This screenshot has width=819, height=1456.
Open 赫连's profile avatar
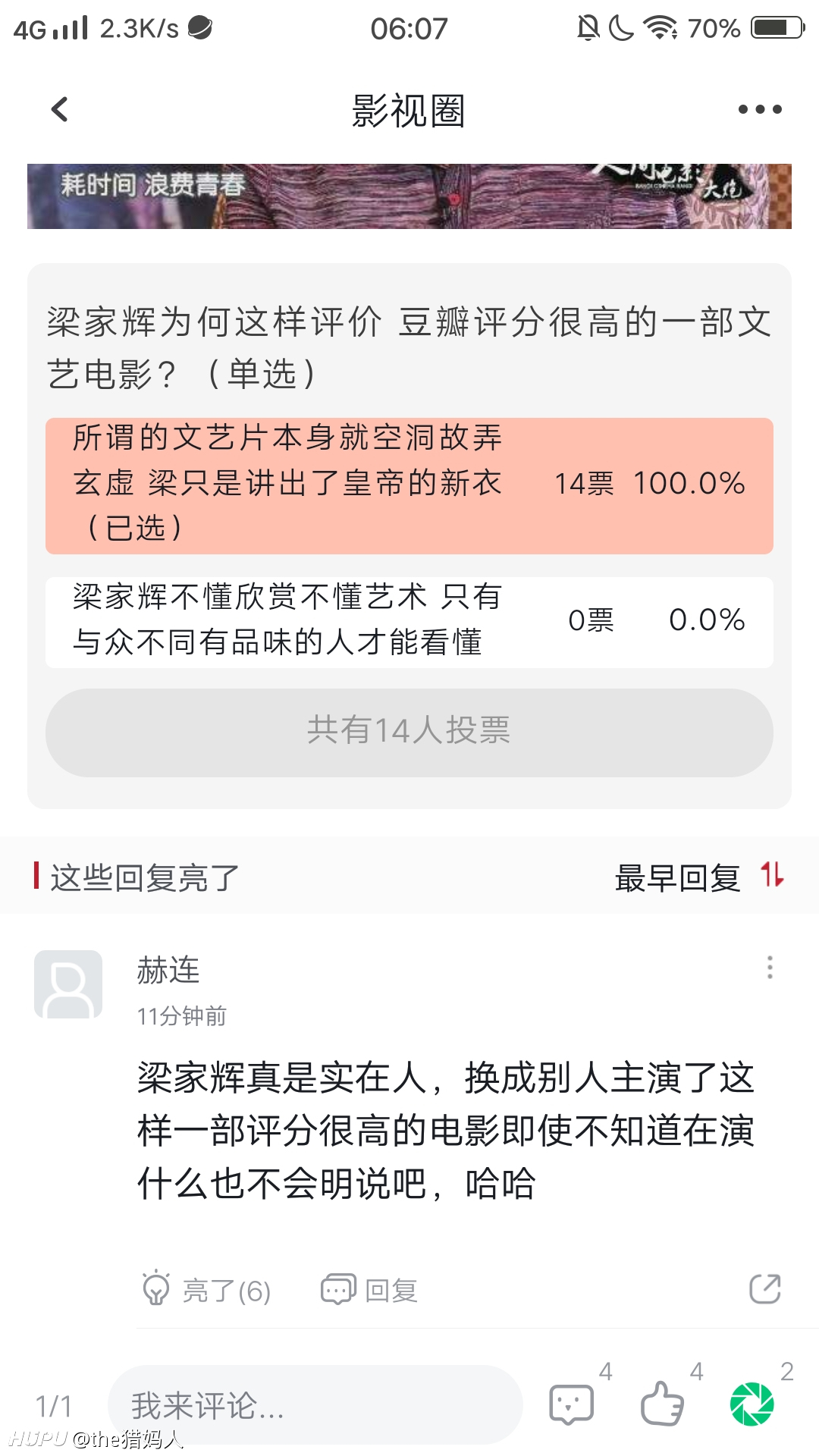68,984
